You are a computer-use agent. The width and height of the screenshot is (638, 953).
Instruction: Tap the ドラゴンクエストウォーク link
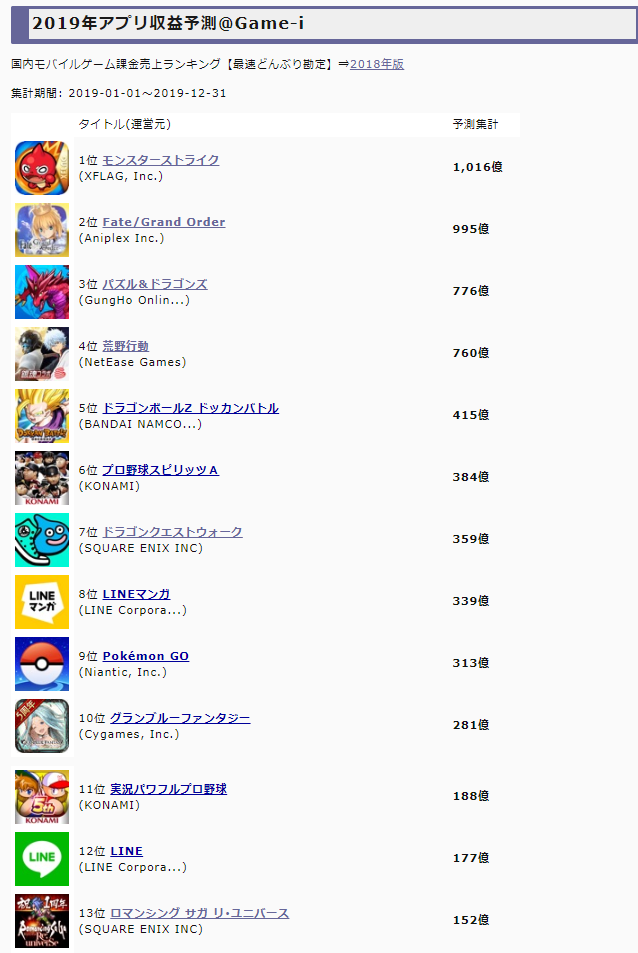[172, 532]
